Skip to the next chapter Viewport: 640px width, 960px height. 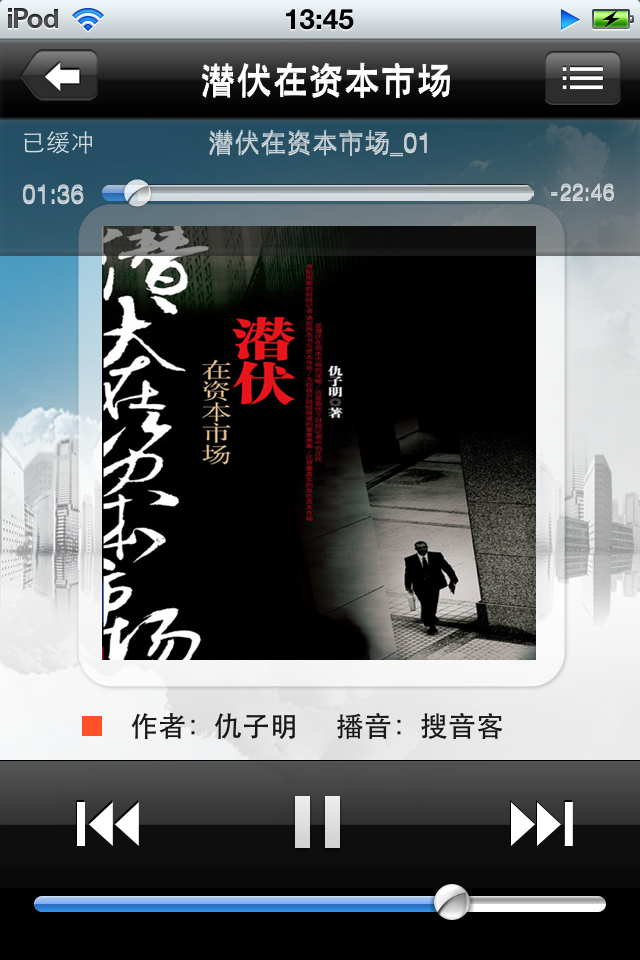[x=541, y=823]
